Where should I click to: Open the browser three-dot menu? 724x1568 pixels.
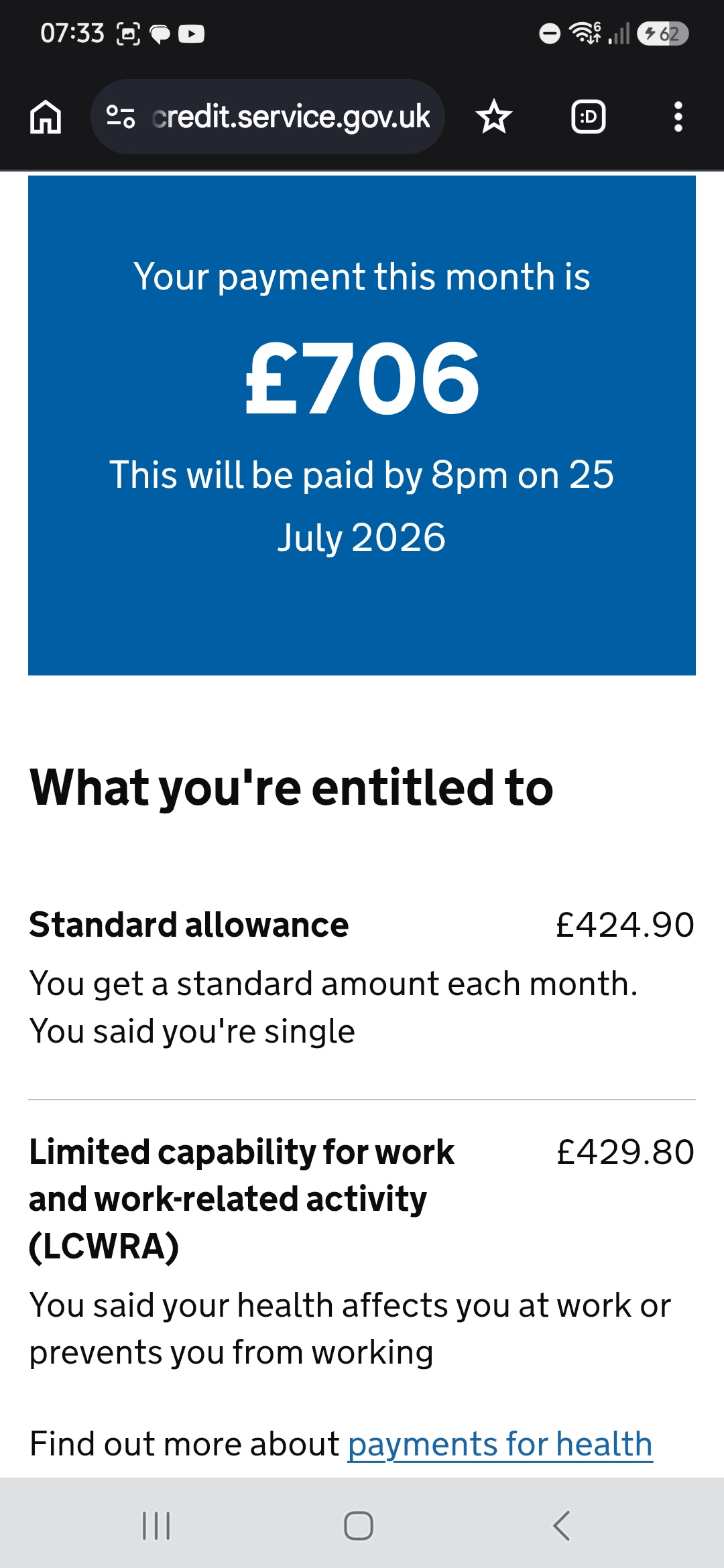point(678,117)
